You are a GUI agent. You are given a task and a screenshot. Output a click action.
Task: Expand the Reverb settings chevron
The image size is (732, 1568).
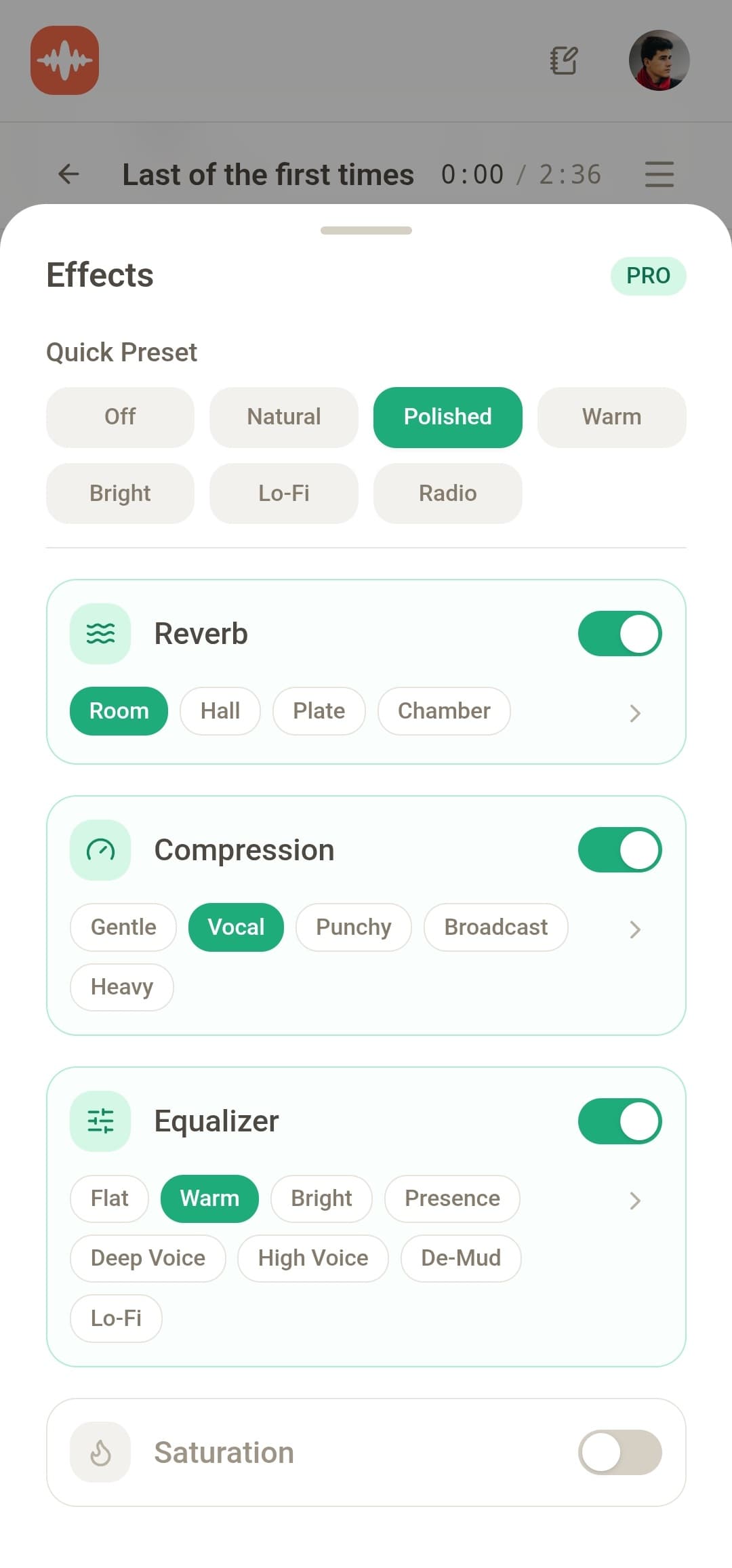[634, 713]
